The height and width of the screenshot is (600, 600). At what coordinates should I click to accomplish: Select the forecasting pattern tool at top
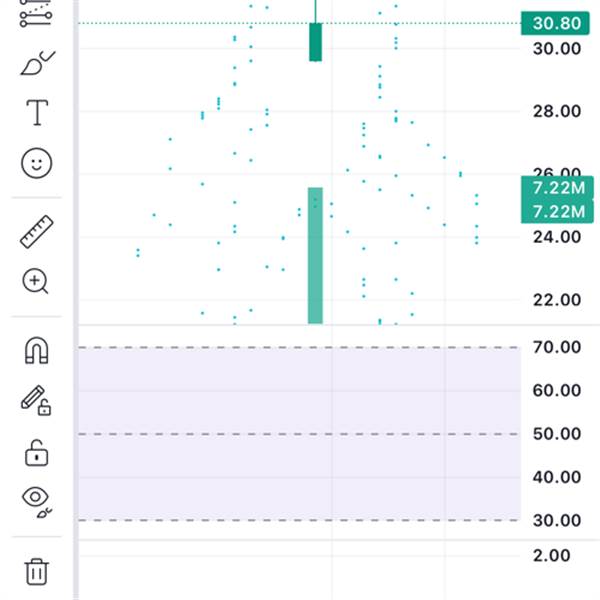click(37, 14)
